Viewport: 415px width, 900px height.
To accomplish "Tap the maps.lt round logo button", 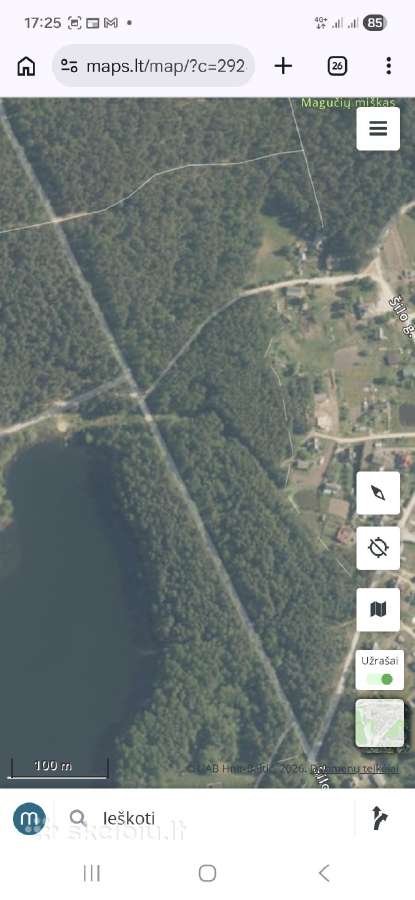I will (x=29, y=818).
